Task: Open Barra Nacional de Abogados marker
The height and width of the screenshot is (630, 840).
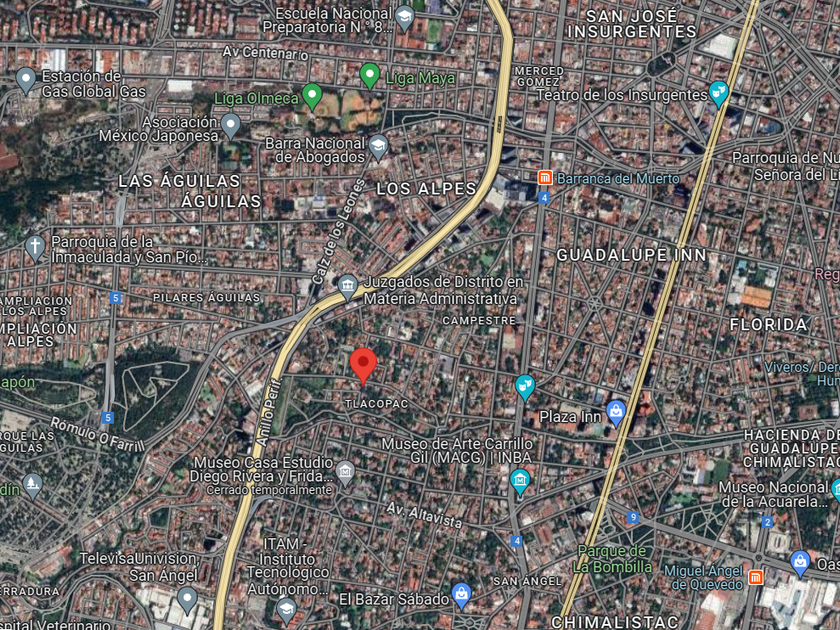Action: click(x=378, y=147)
